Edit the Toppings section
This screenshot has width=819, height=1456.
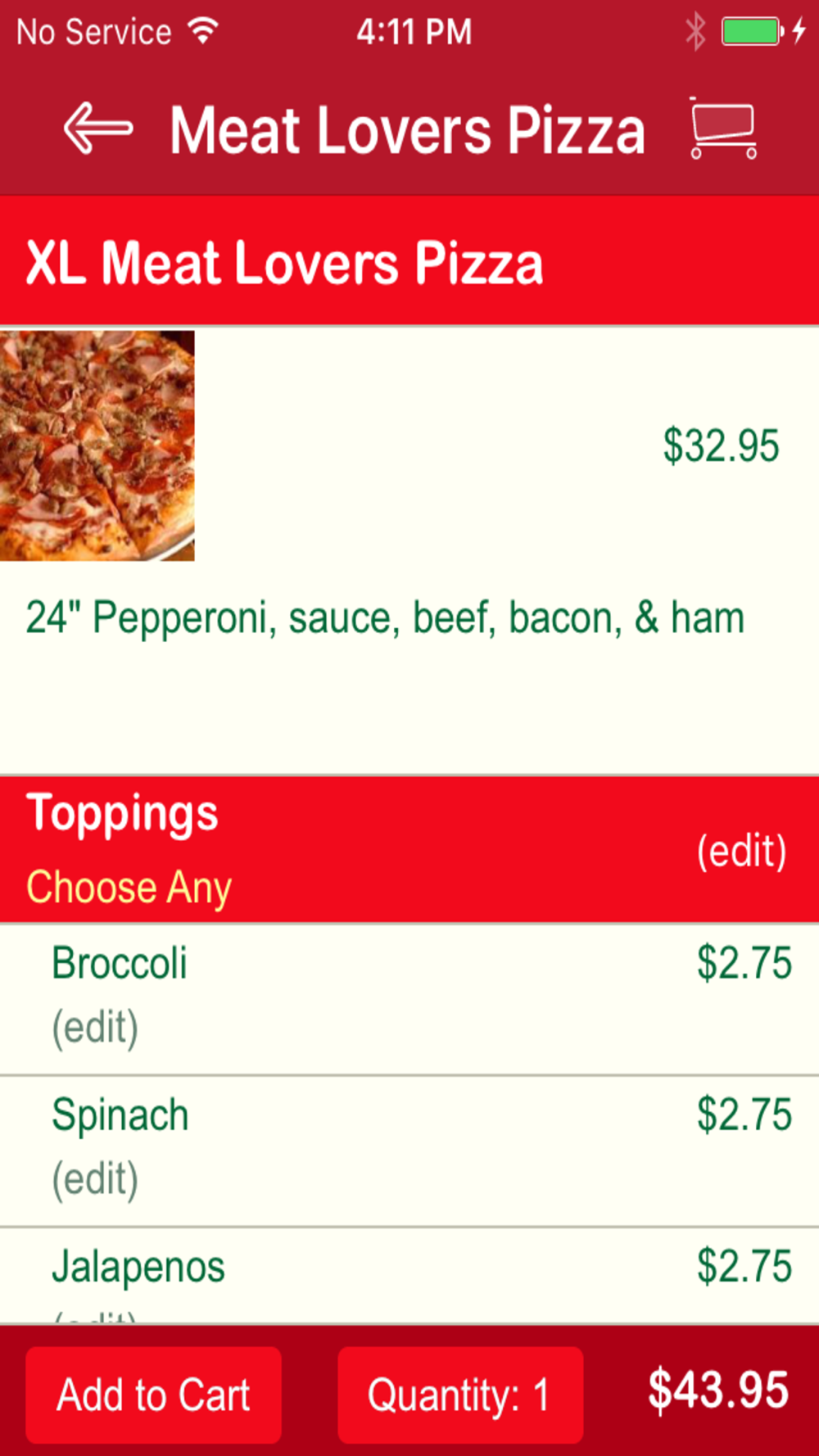pyautogui.click(x=741, y=851)
